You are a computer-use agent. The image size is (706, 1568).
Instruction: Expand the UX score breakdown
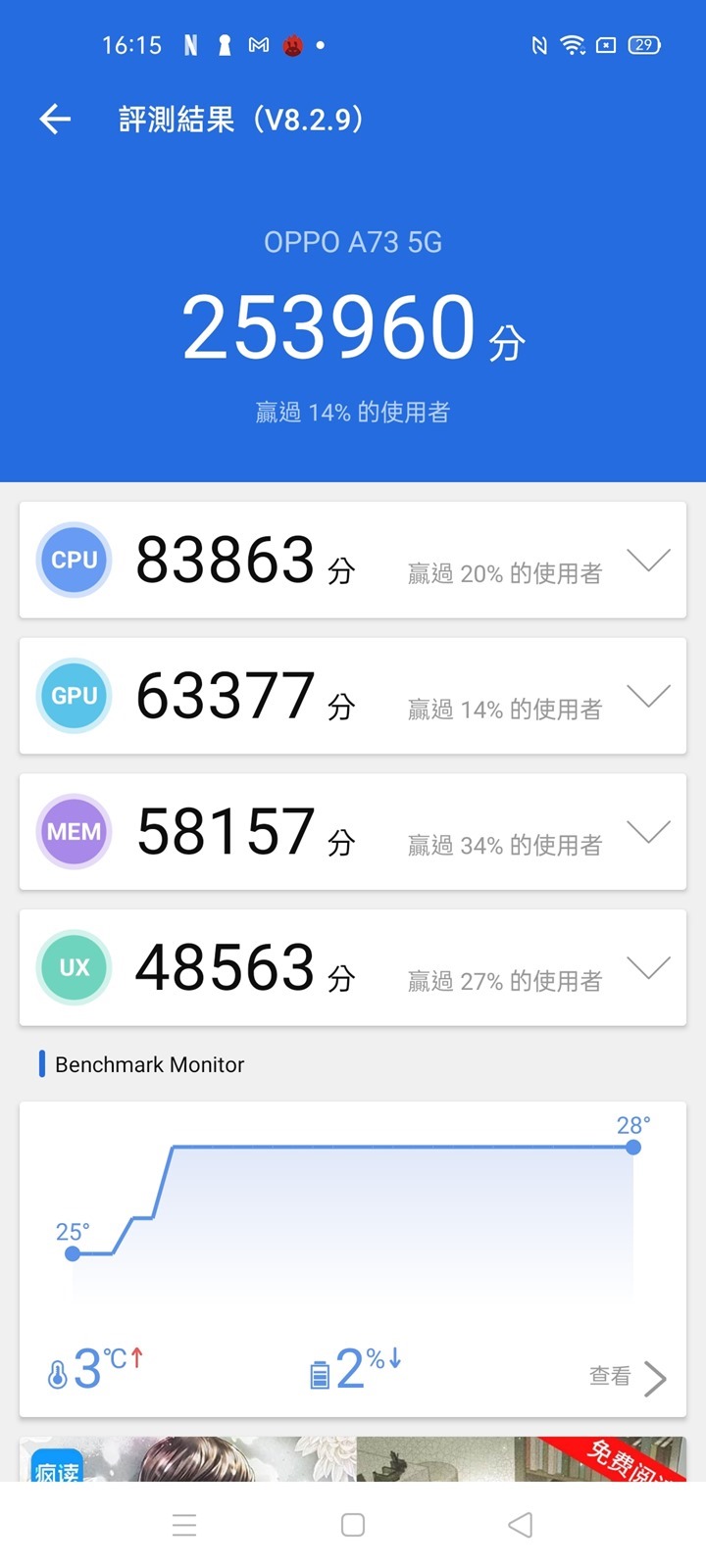point(648,968)
